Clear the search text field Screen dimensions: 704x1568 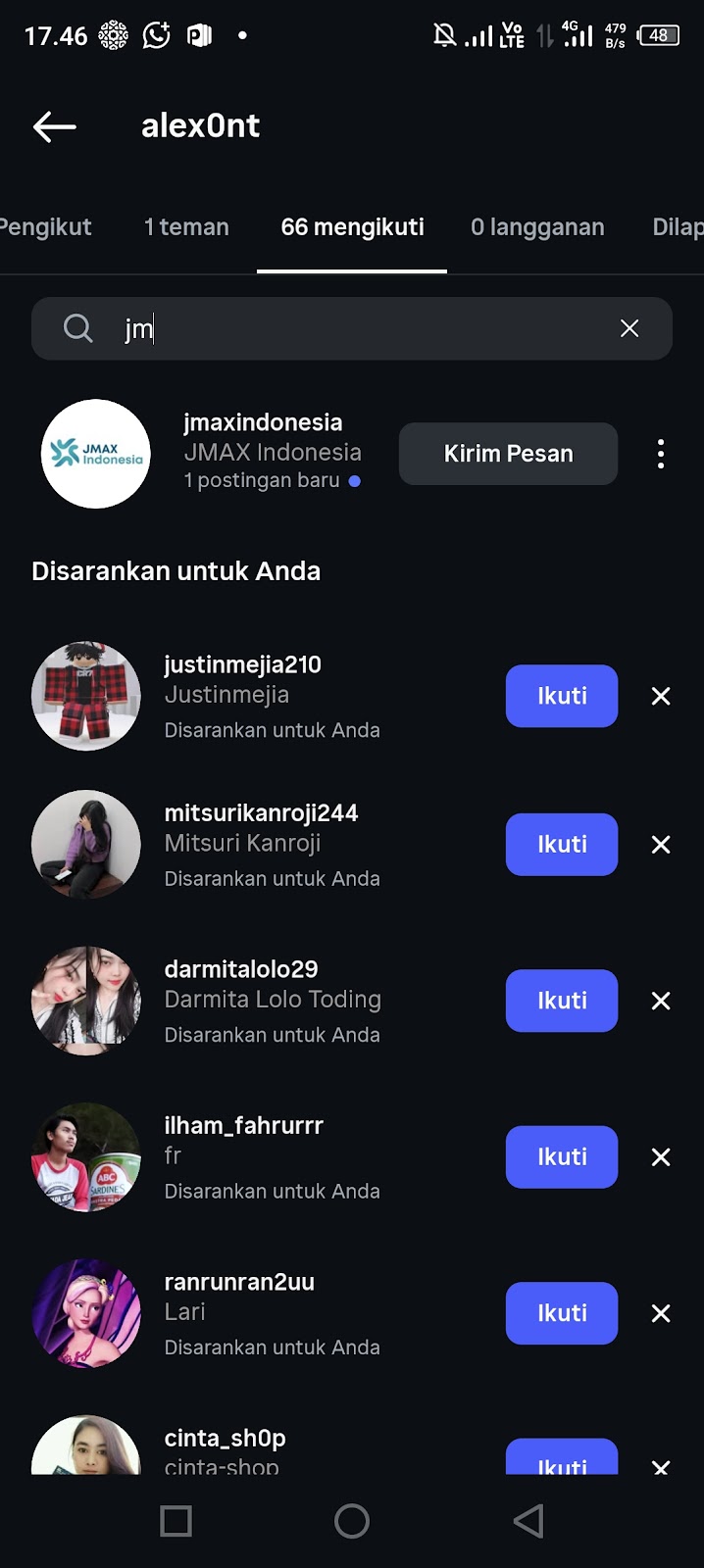pyautogui.click(x=629, y=329)
